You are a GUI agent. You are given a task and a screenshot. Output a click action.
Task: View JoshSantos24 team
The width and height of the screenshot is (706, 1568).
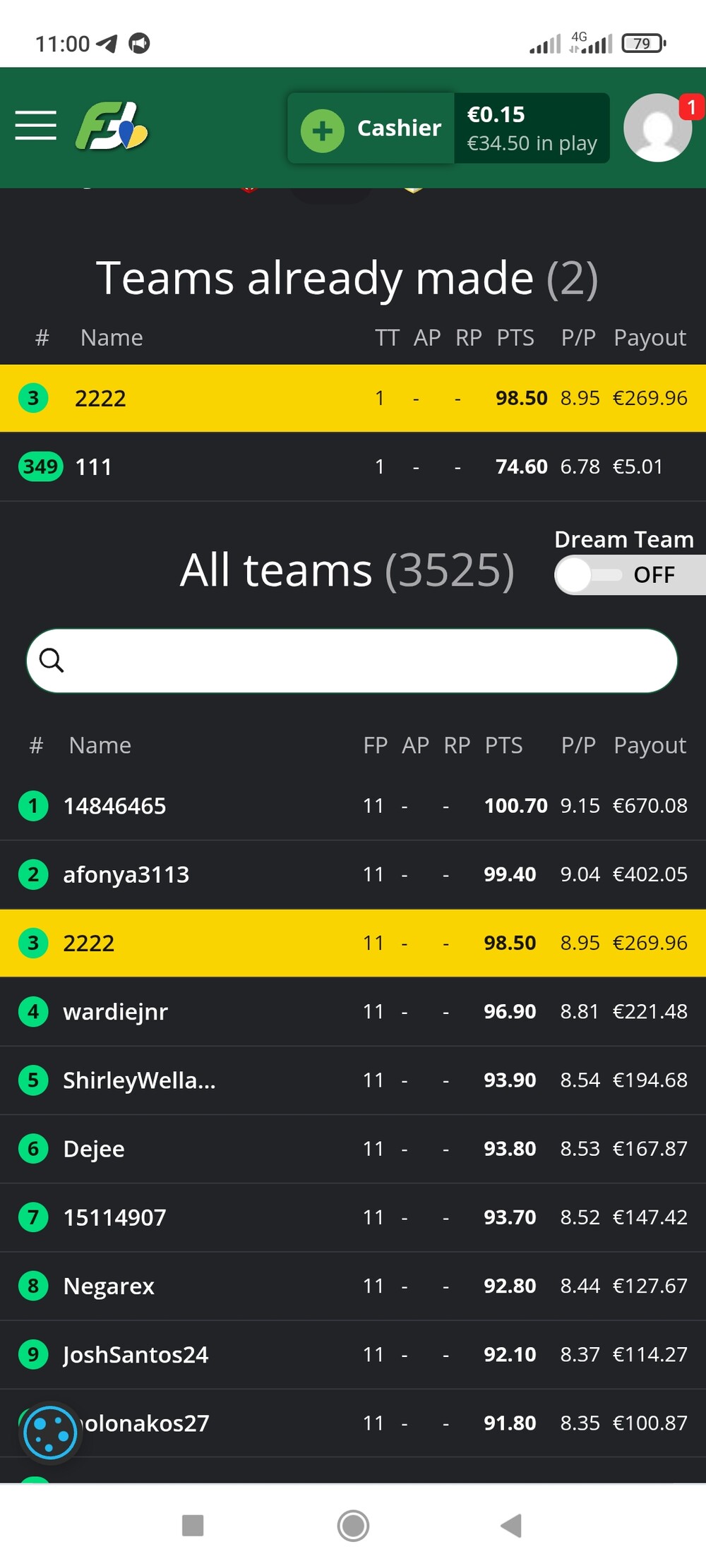tap(353, 1354)
